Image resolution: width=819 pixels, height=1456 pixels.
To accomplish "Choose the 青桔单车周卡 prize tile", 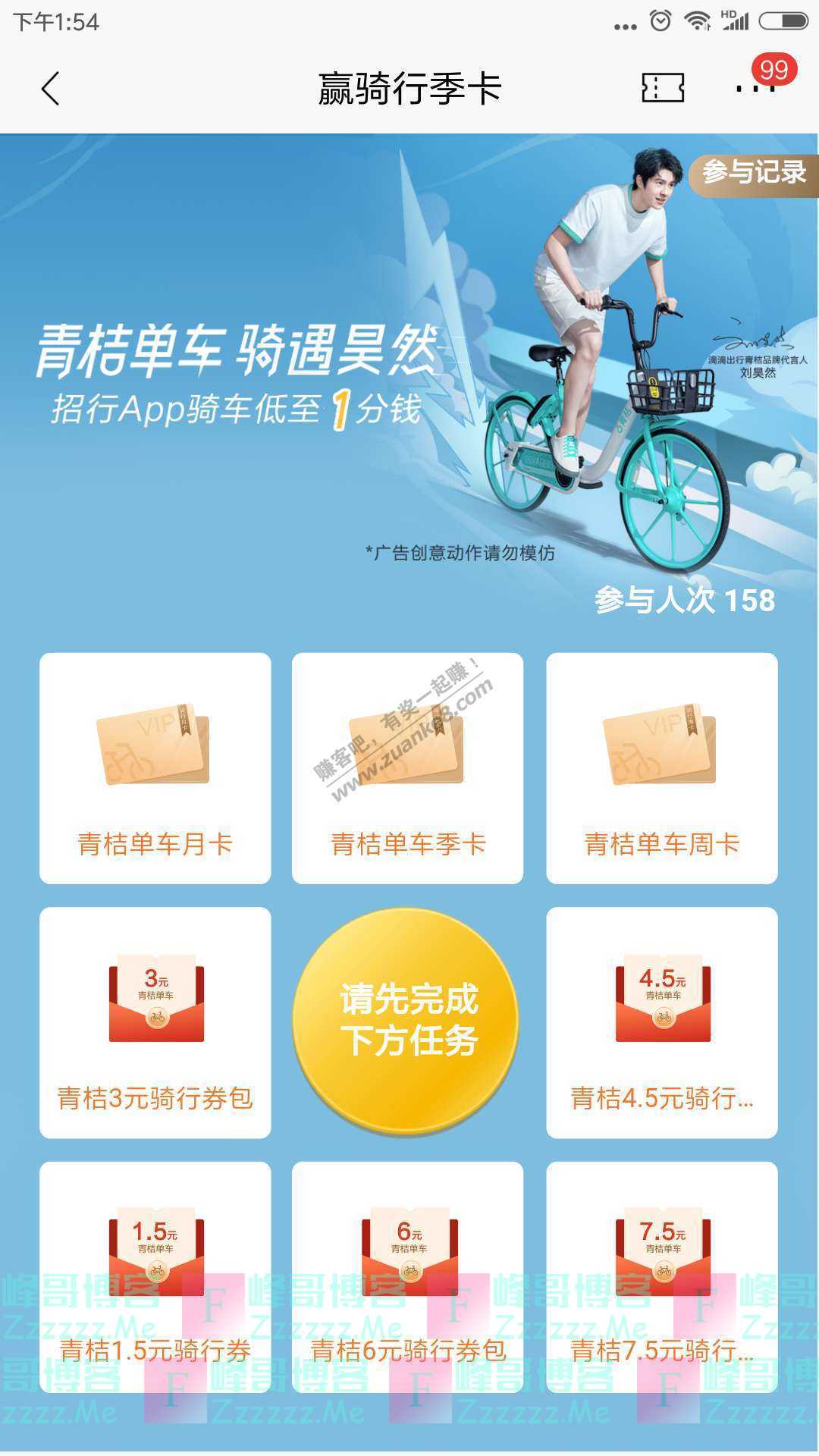I will coord(661,767).
